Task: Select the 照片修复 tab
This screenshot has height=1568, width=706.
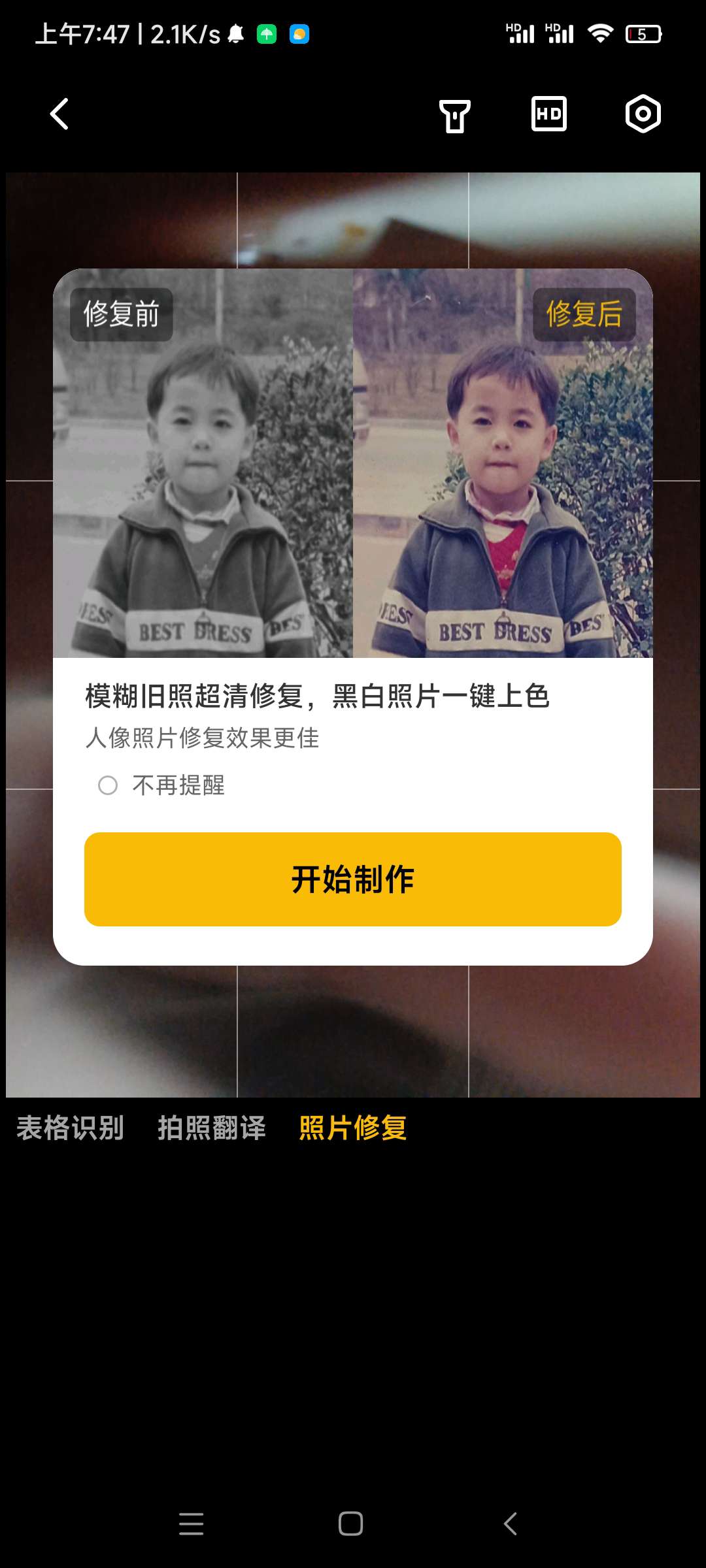Action: point(353,1128)
